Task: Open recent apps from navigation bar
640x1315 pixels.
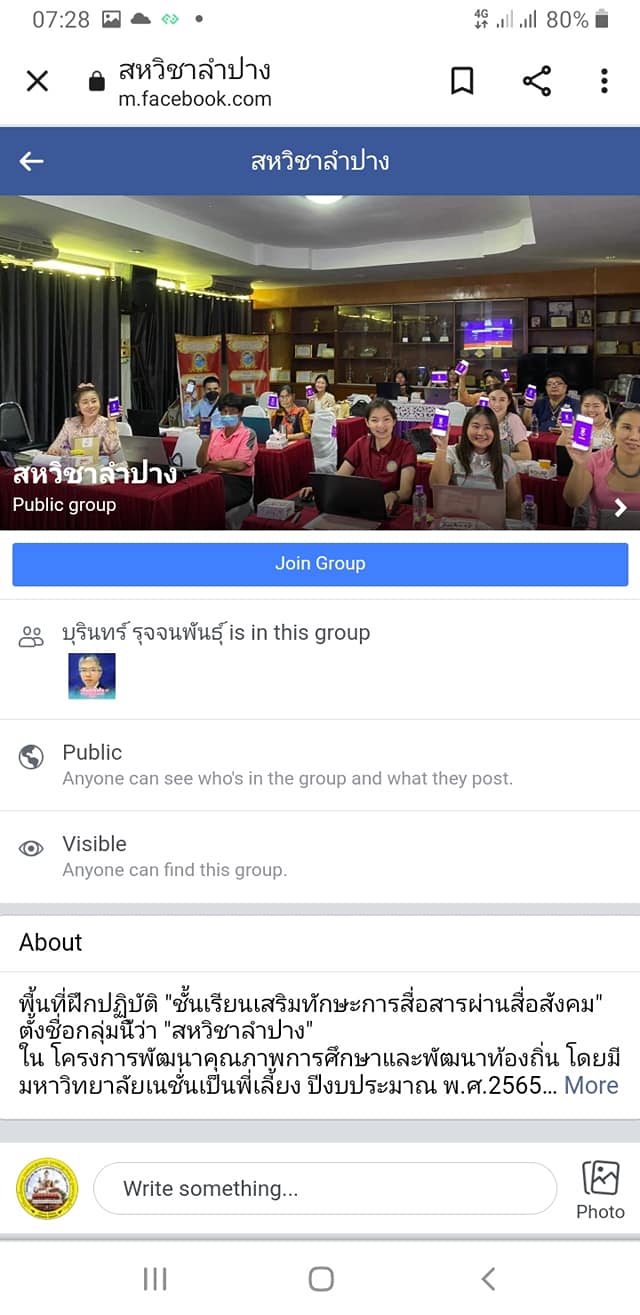Action: click(155, 1278)
